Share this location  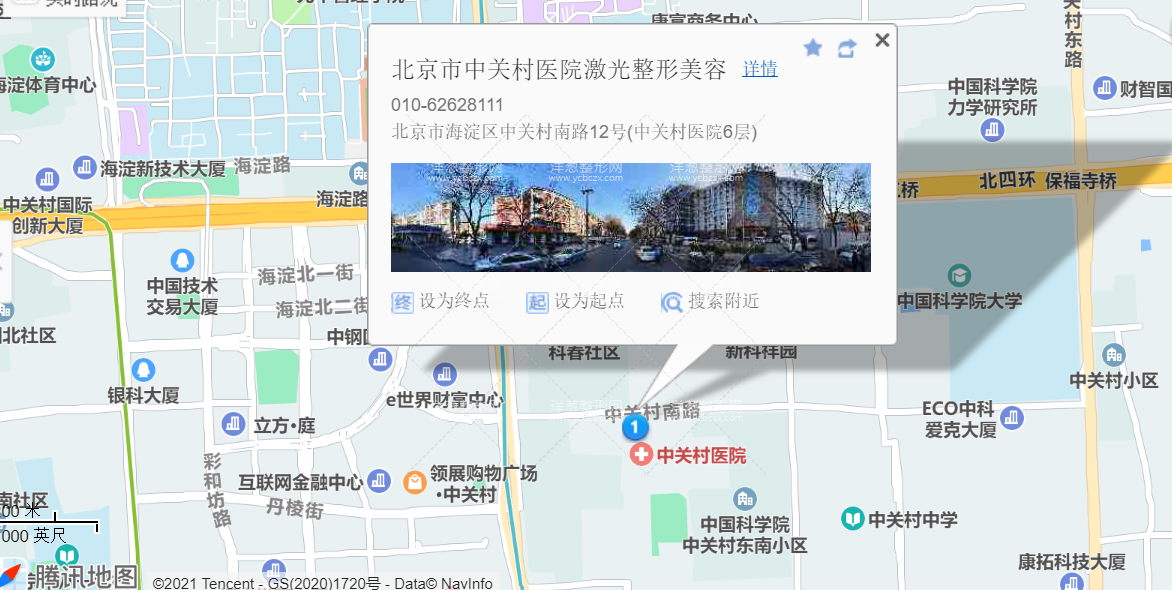point(847,48)
